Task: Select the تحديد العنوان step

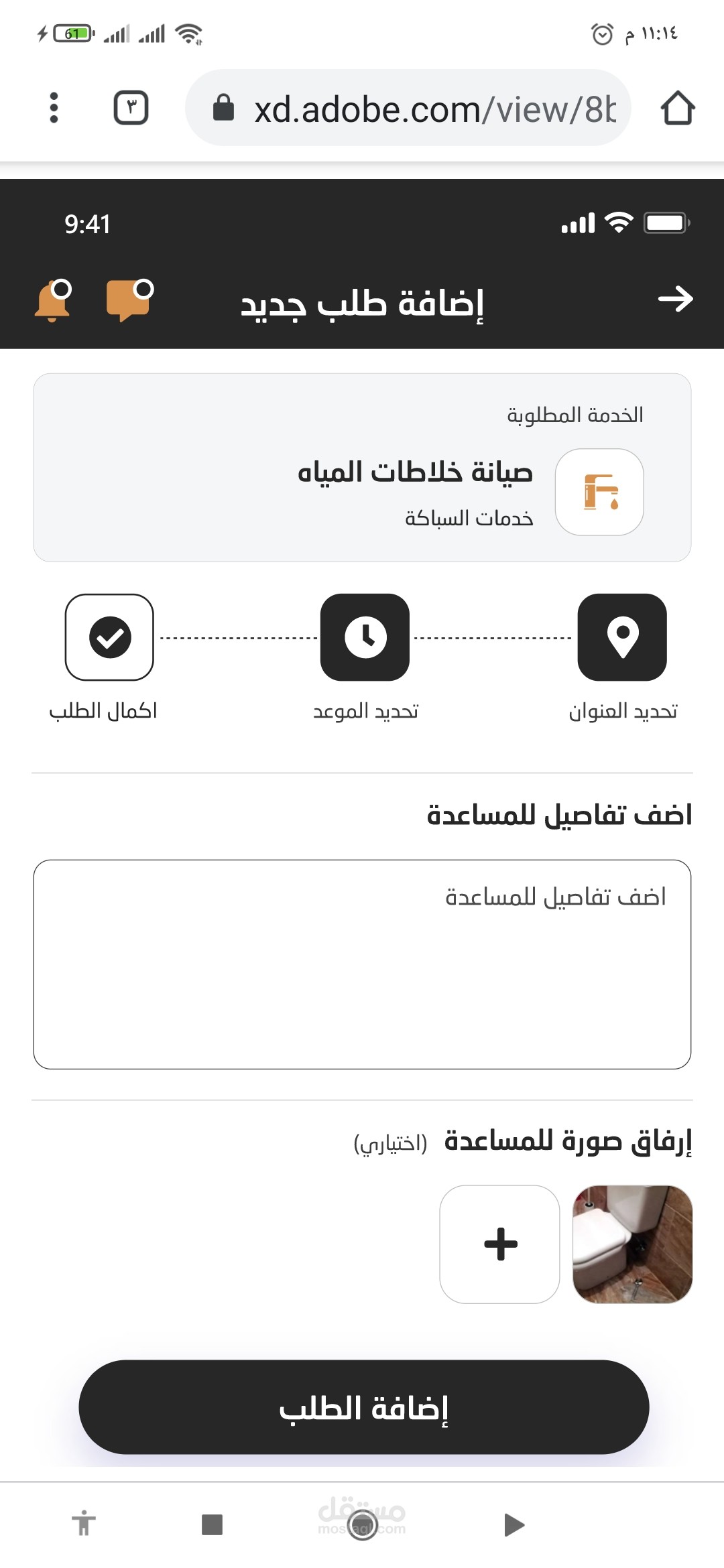Action: coord(622,637)
